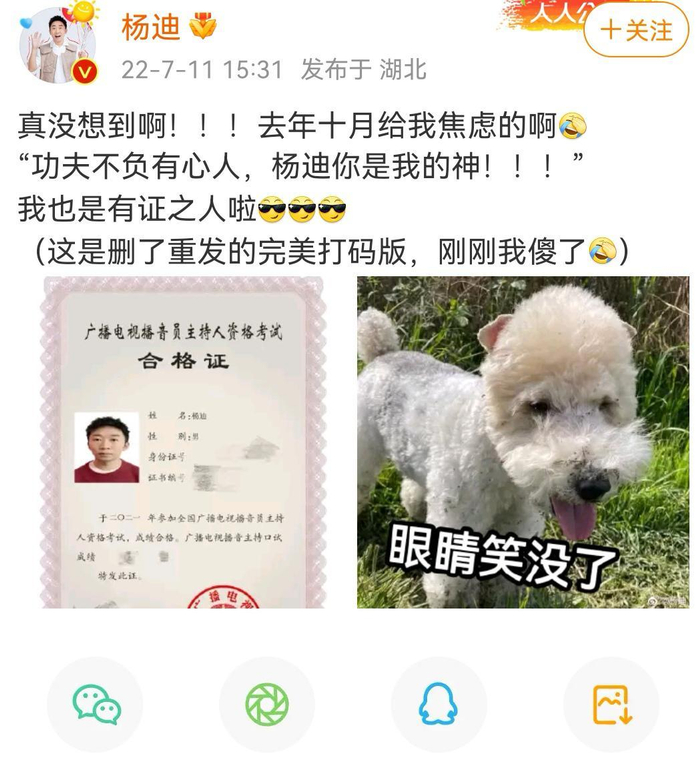The height and width of the screenshot is (780, 700).
Task: Open 杨迪's profile picture
Action: tap(57, 44)
